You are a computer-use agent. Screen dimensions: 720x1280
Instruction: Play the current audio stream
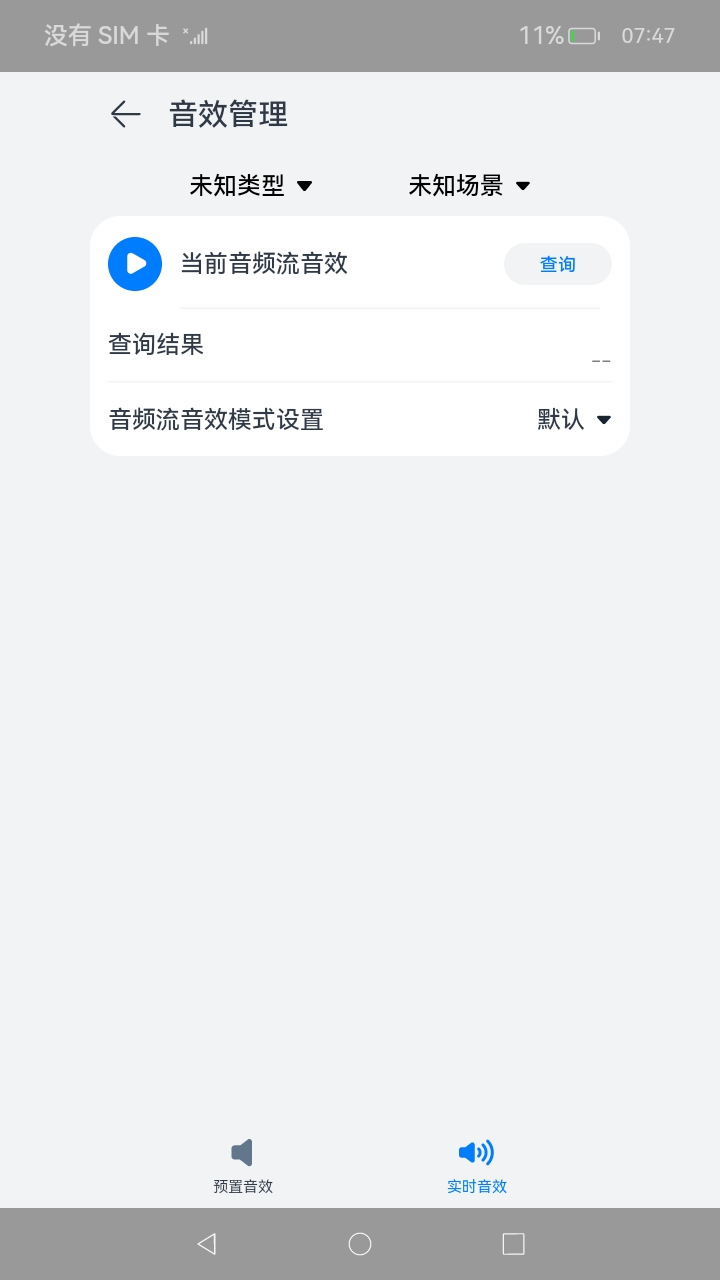pos(135,264)
